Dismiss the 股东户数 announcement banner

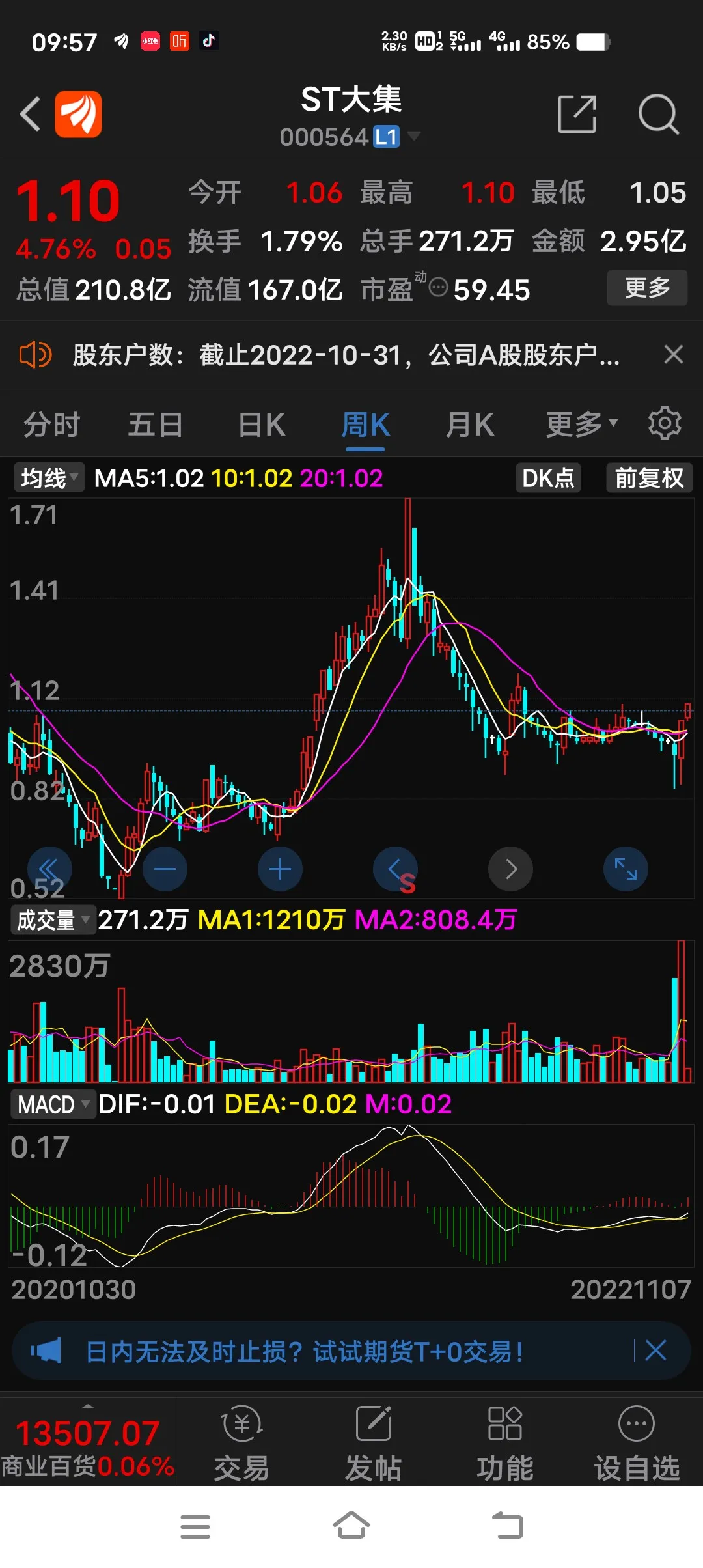673,355
